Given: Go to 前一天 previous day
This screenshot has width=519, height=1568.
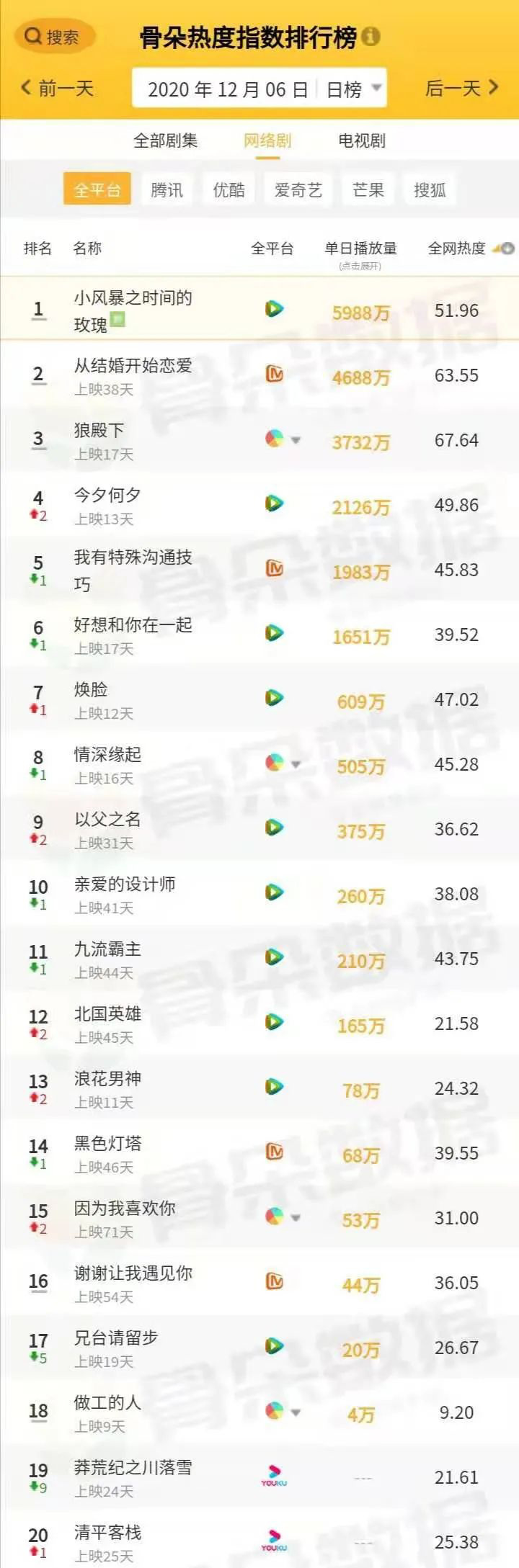Looking at the screenshot, I should tap(58, 89).
